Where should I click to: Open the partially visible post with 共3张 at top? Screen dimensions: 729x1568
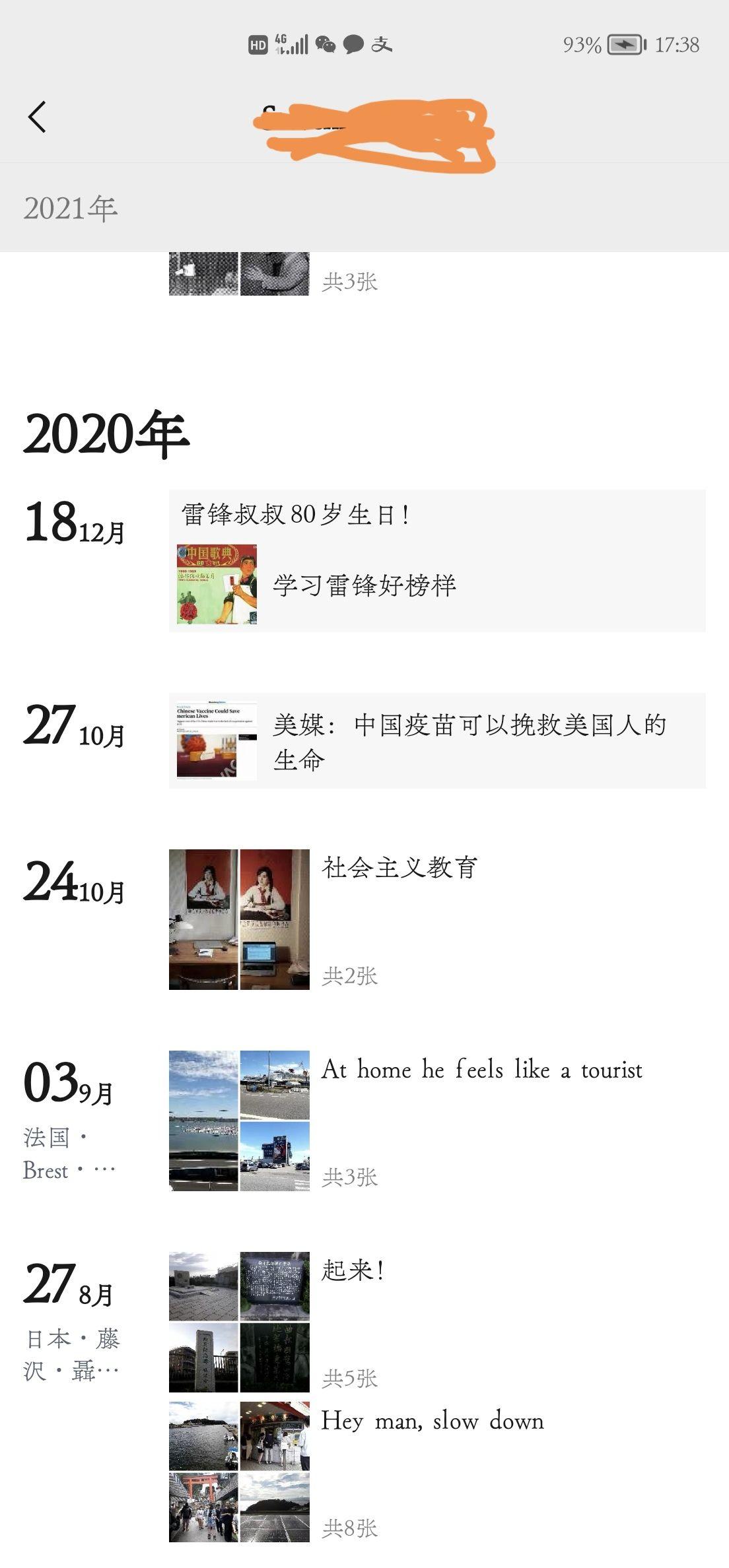(x=273, y=274)
